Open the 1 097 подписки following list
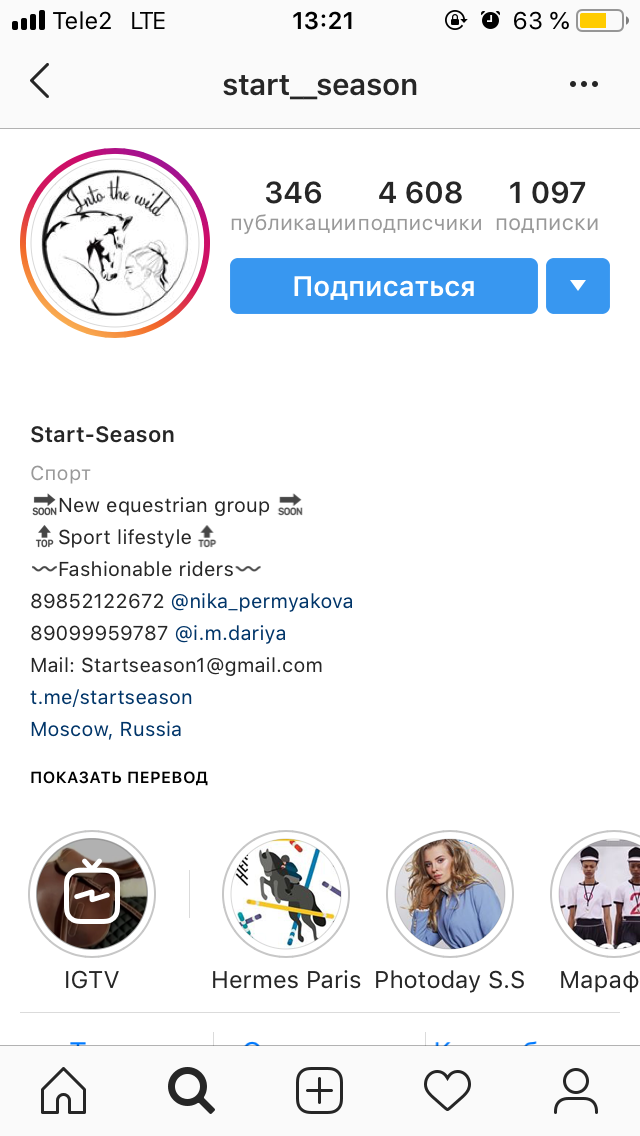 pos(547,205)
